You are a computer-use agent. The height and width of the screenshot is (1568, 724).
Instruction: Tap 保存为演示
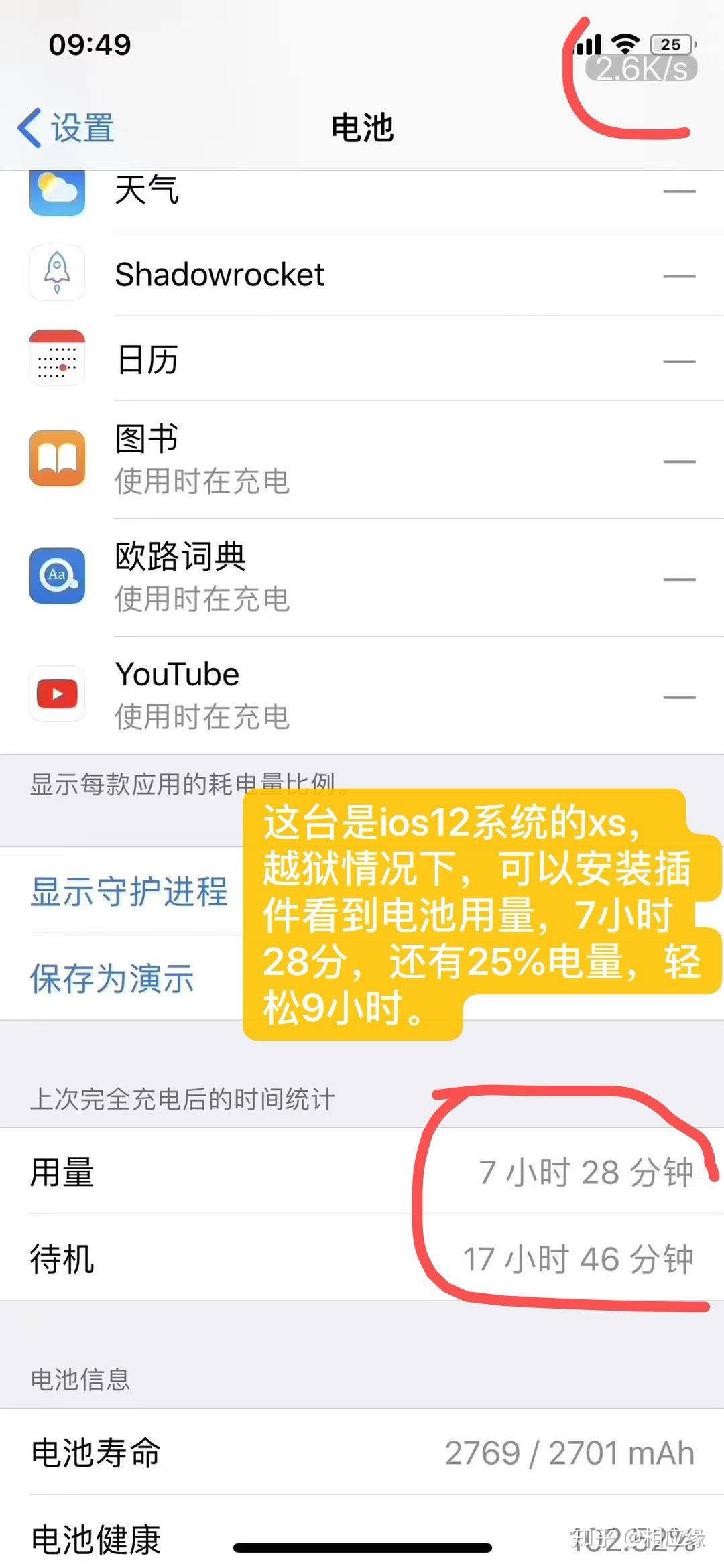112,978
